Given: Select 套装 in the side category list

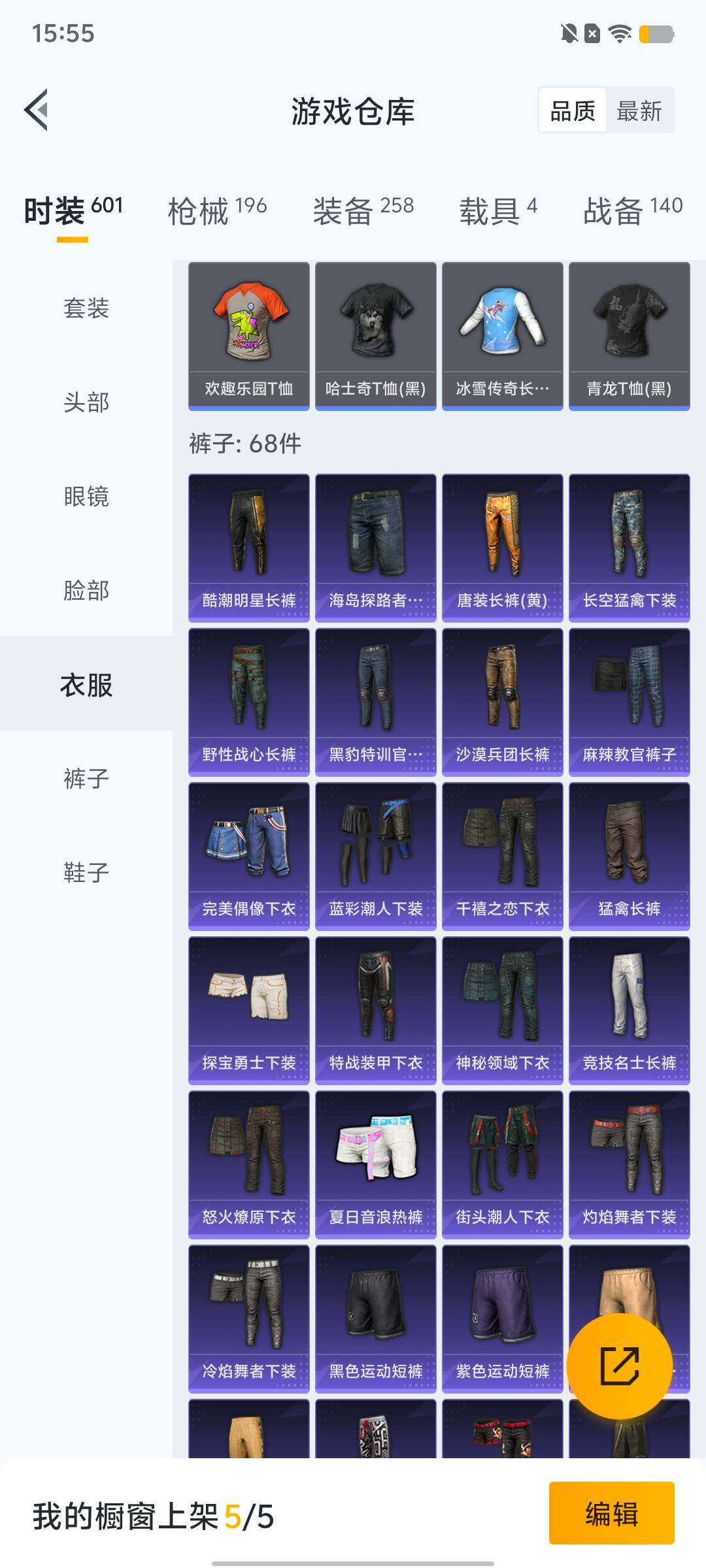Looking at the screenshot, I should [x=86, y=308].
